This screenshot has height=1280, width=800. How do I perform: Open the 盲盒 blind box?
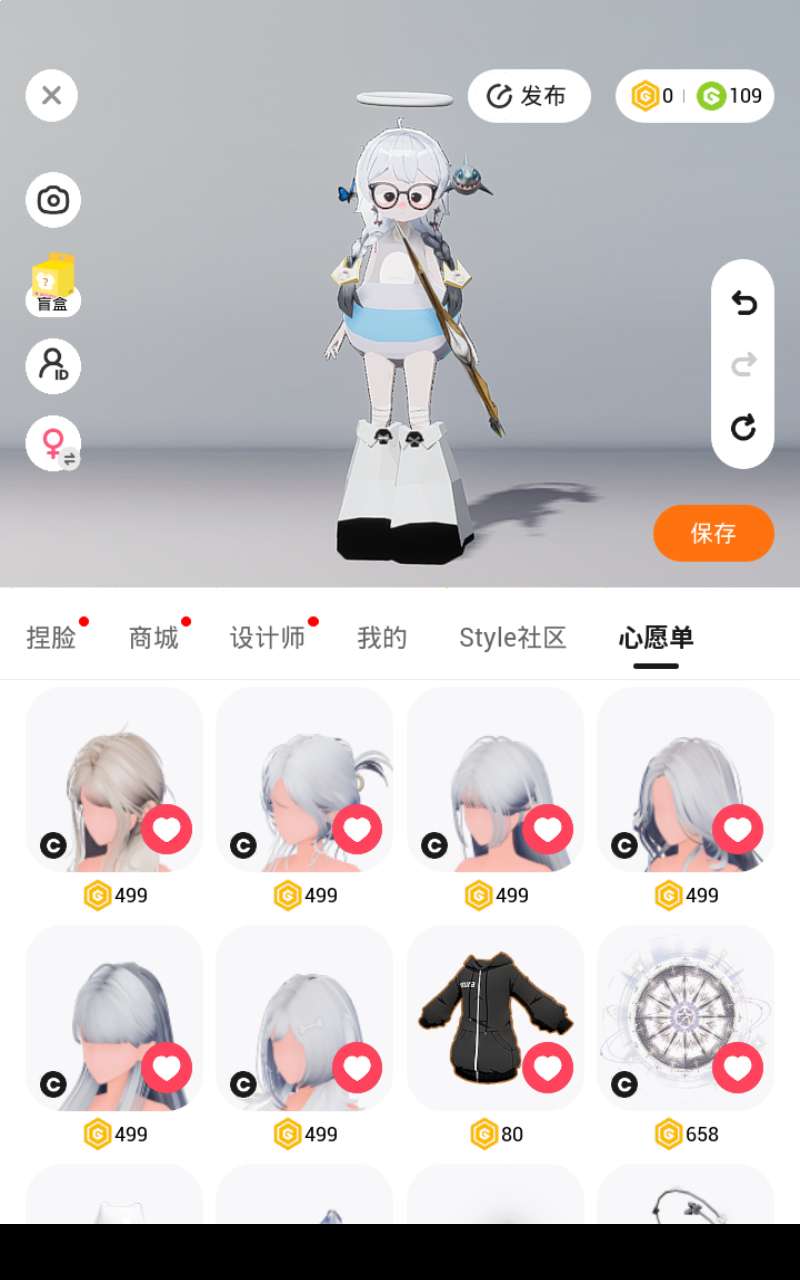53,284
